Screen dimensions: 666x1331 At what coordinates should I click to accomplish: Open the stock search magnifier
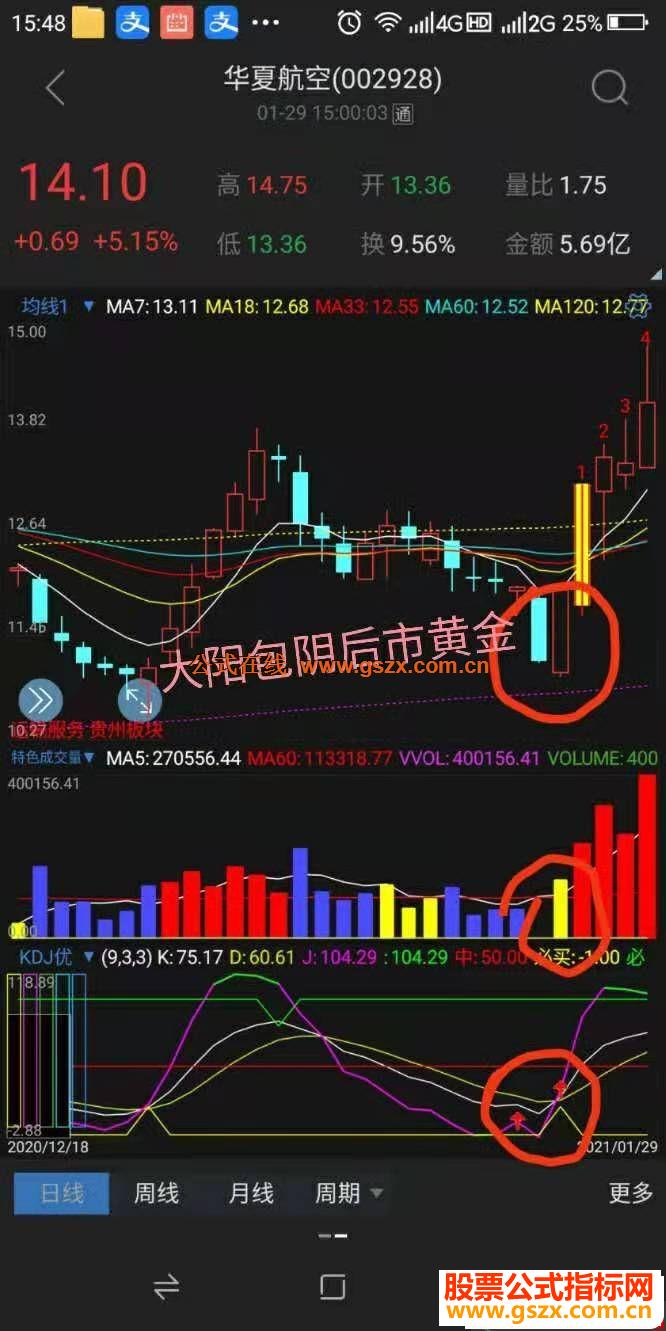click(x=608, y=89)
